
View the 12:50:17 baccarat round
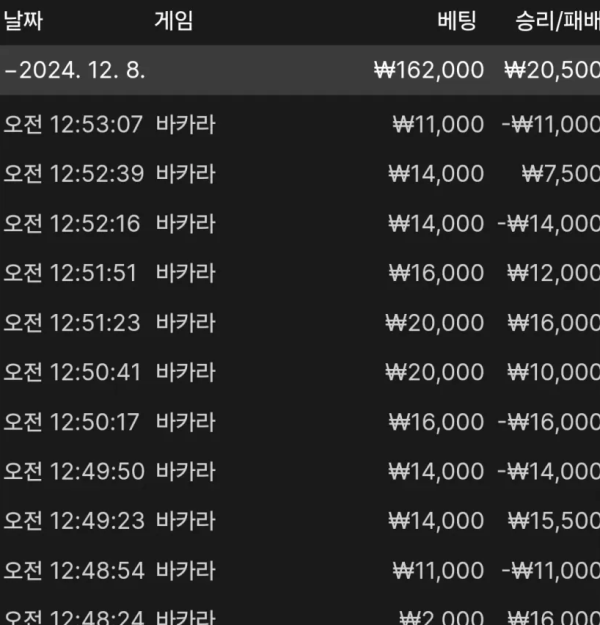tap(300, 422)
